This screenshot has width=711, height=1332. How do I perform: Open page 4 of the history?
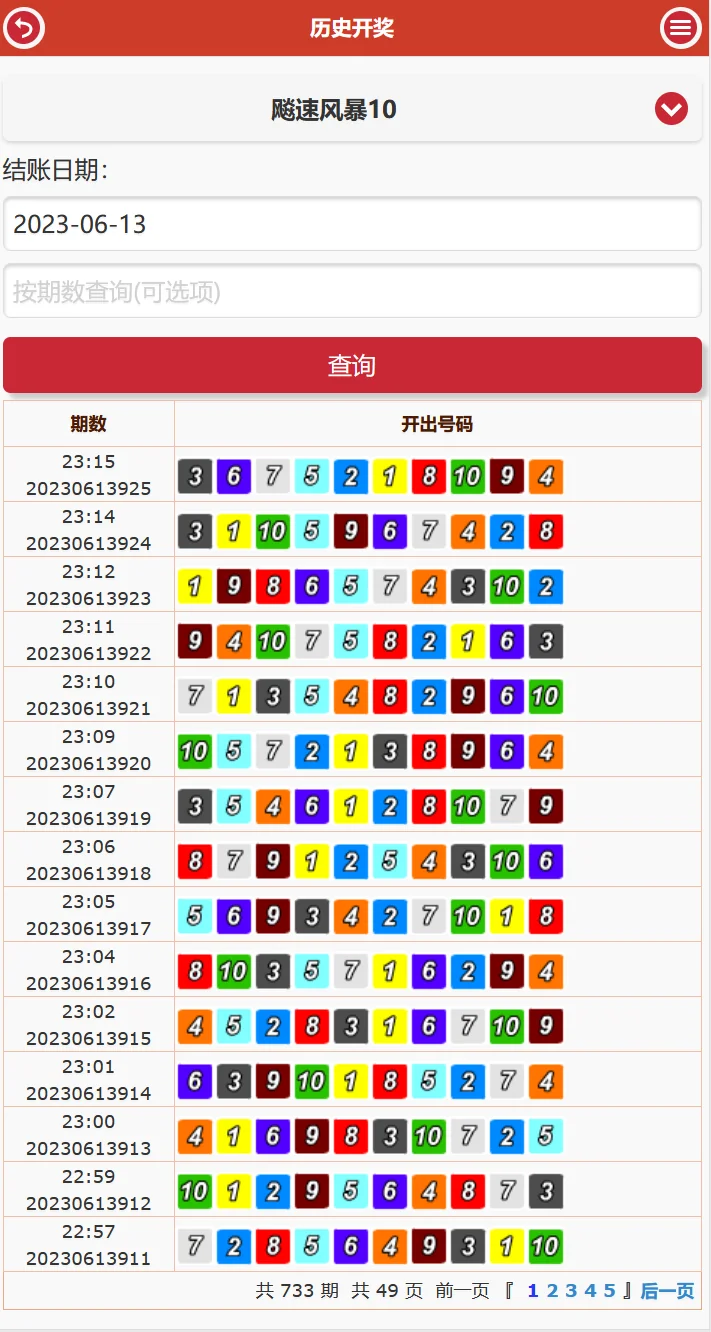pyautogui.click(x=590, y=1291)
